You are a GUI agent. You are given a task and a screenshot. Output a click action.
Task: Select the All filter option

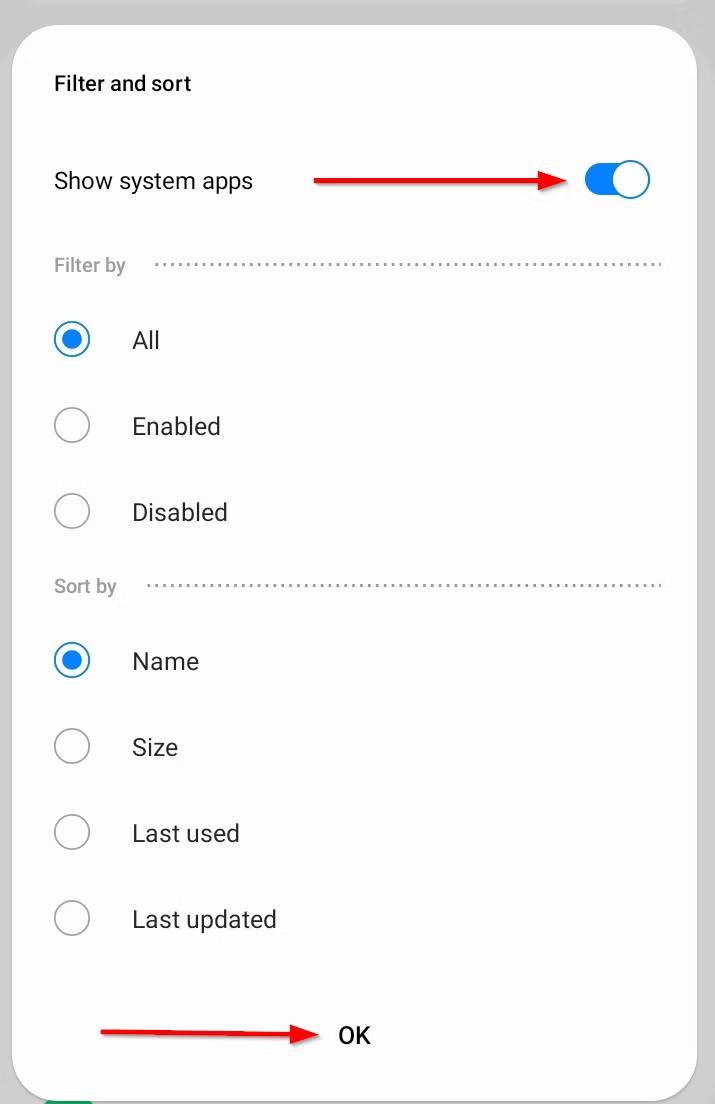pos(72,340)
